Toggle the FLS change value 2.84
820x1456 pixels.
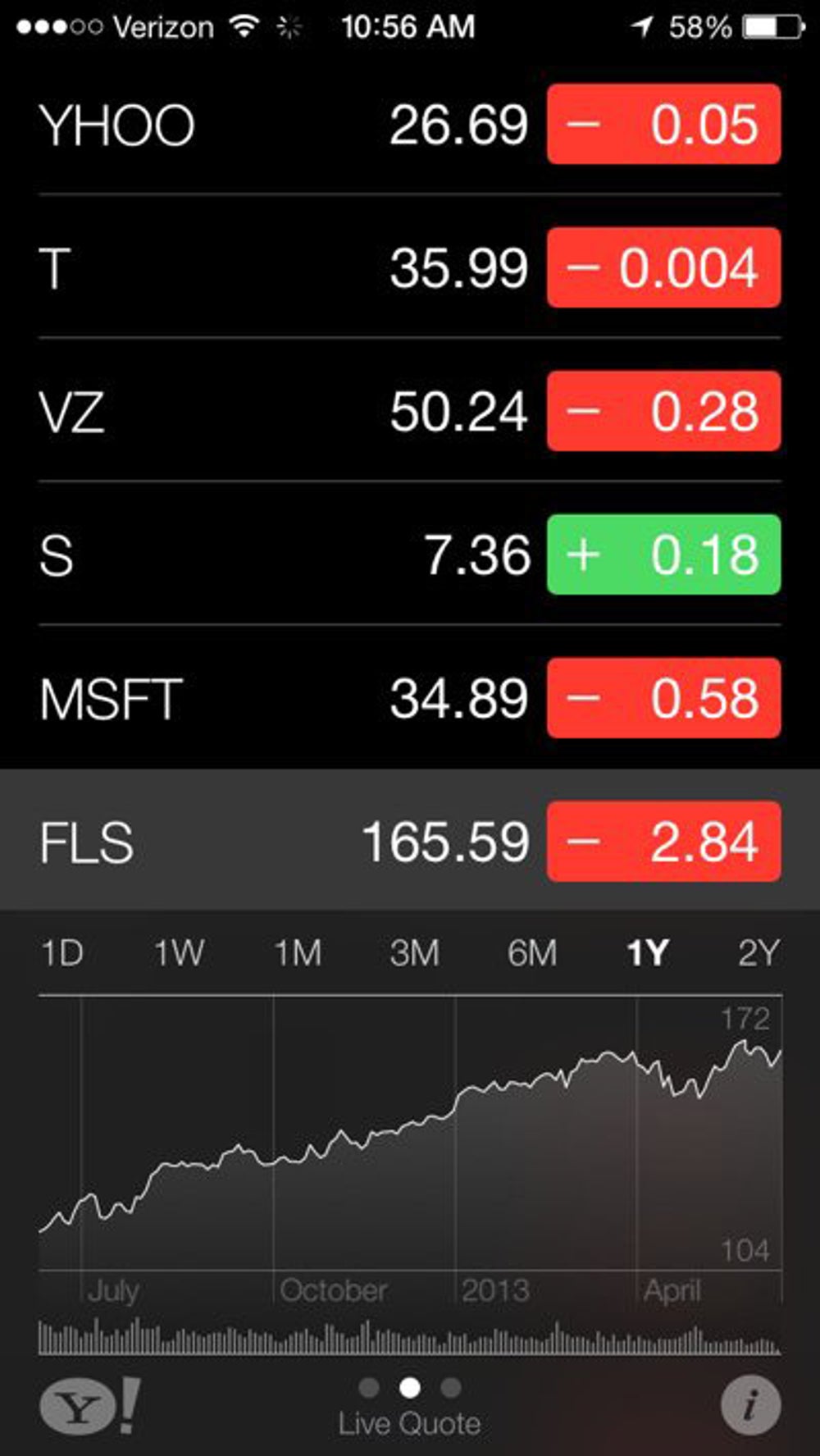(x=663, y=842)
